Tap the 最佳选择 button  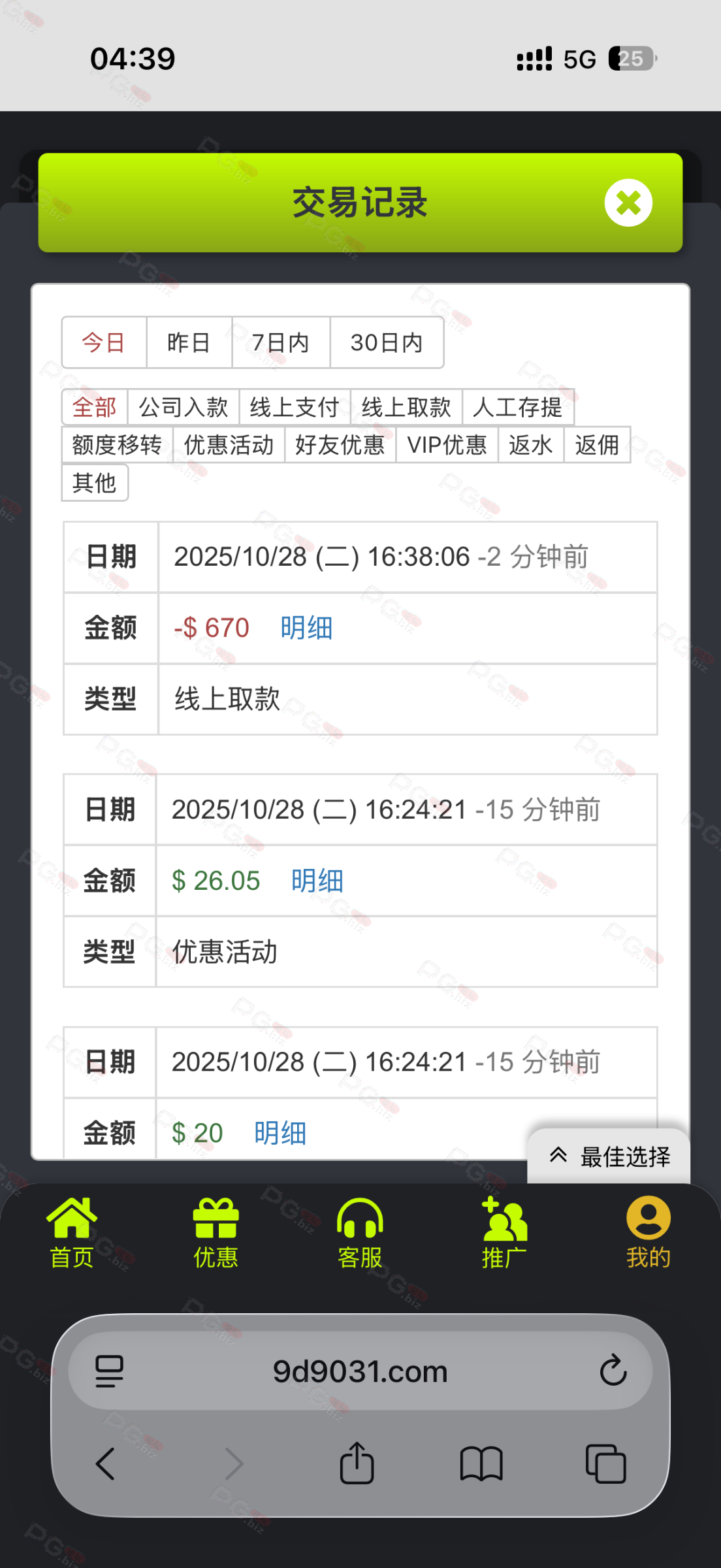click(609, 1156)
